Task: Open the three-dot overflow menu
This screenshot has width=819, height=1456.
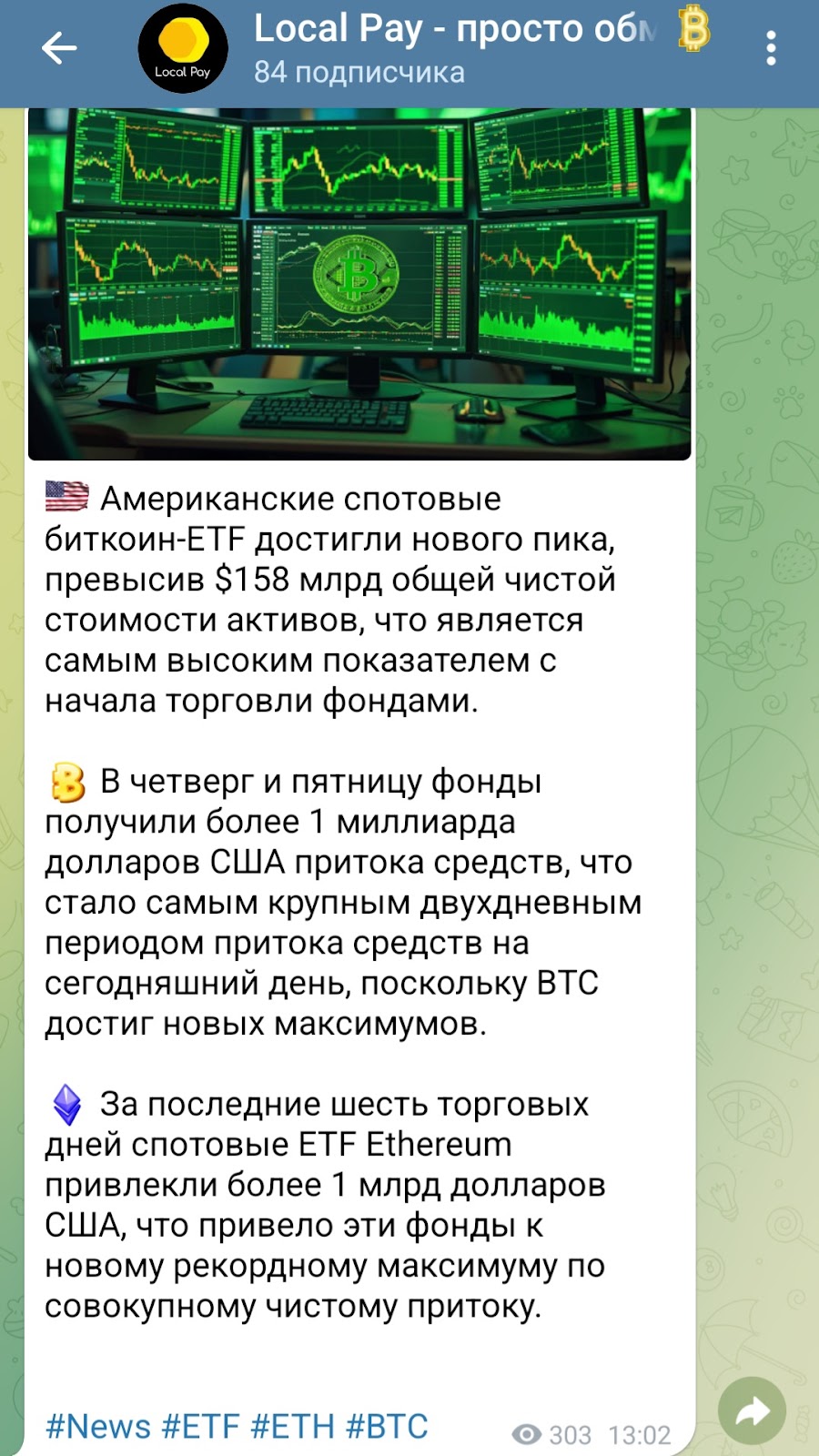Action: (x=771, y=48)
